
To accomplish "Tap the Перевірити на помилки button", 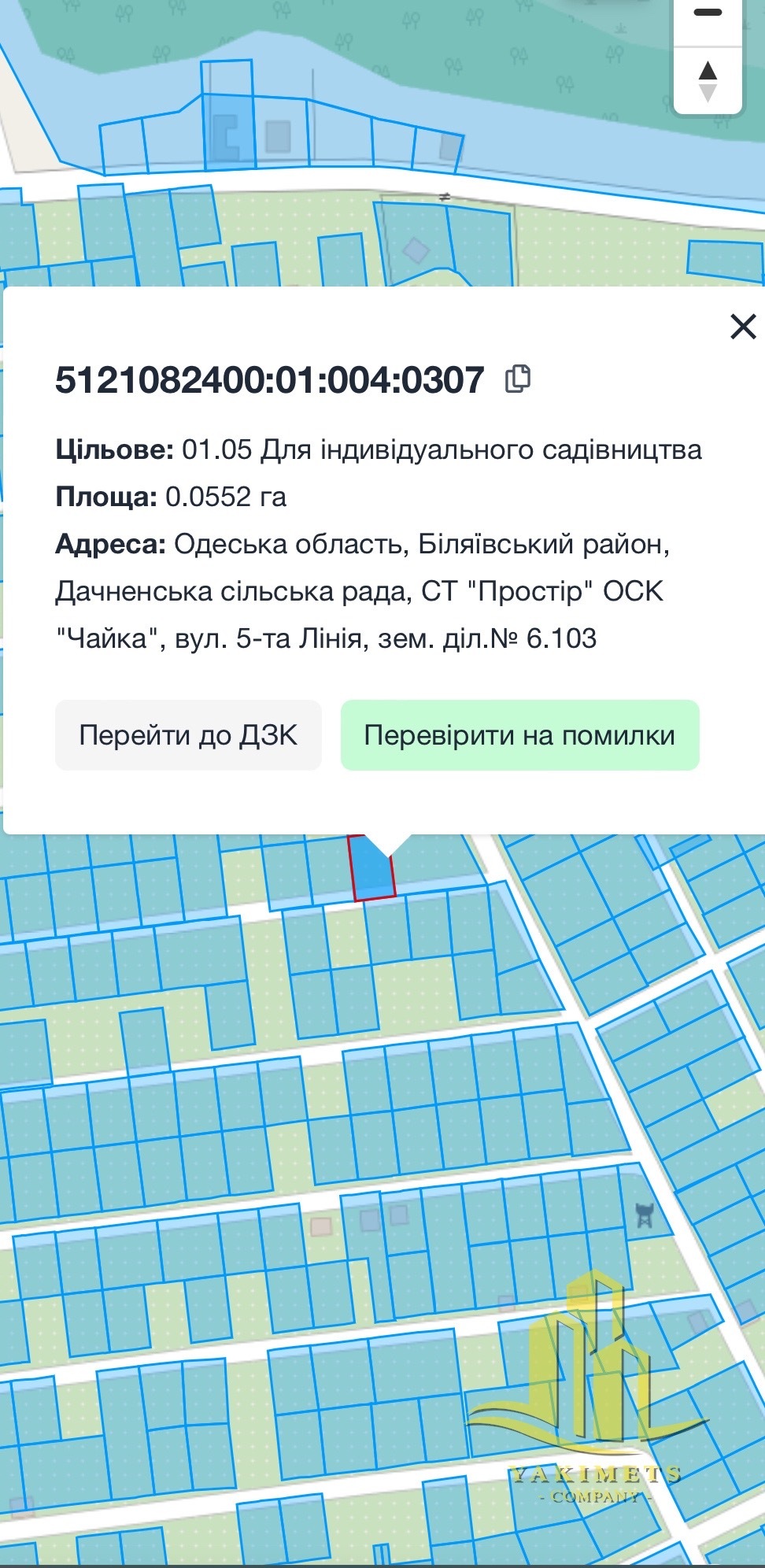I will pyautogui.click(x=519, y=735).
